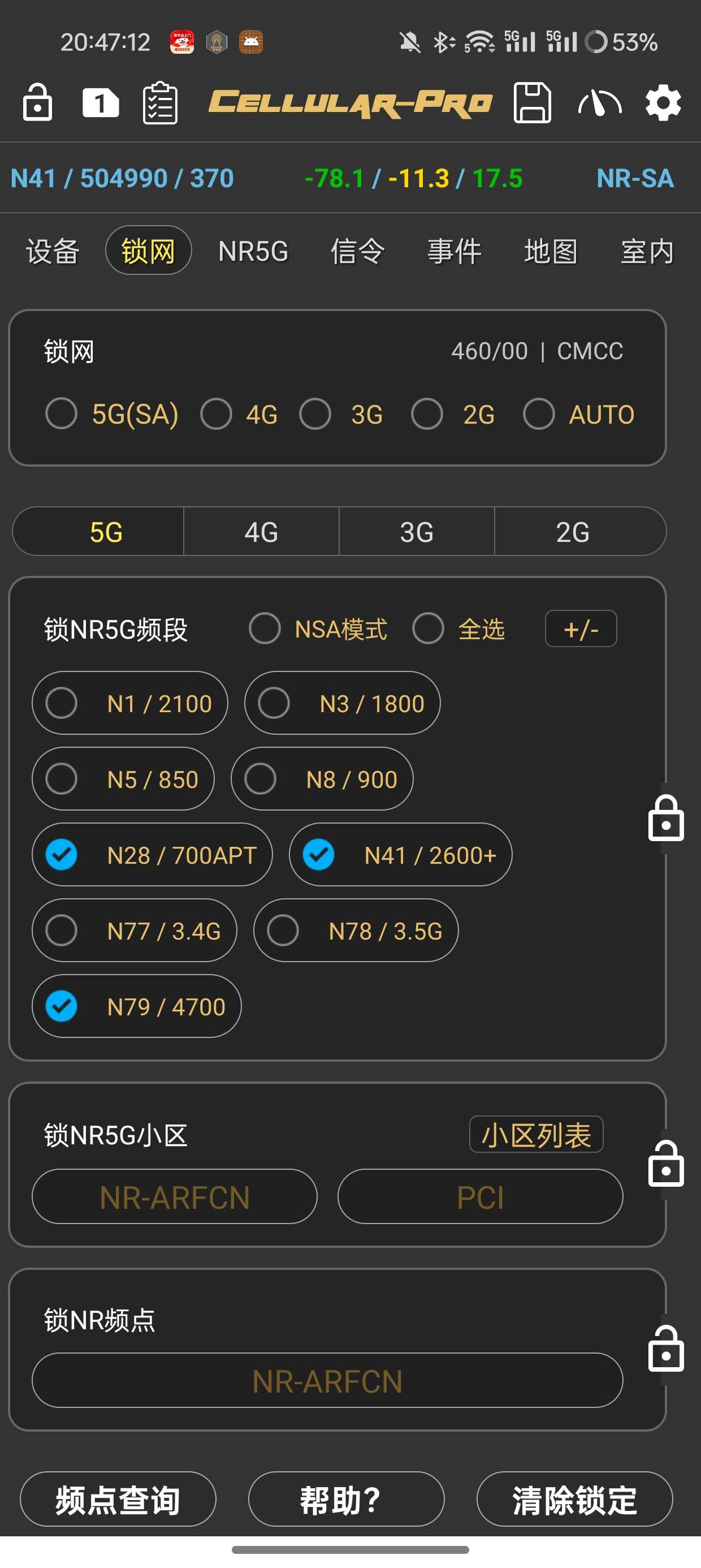Switch to the 信令 tab

click(x=357, y=251)
